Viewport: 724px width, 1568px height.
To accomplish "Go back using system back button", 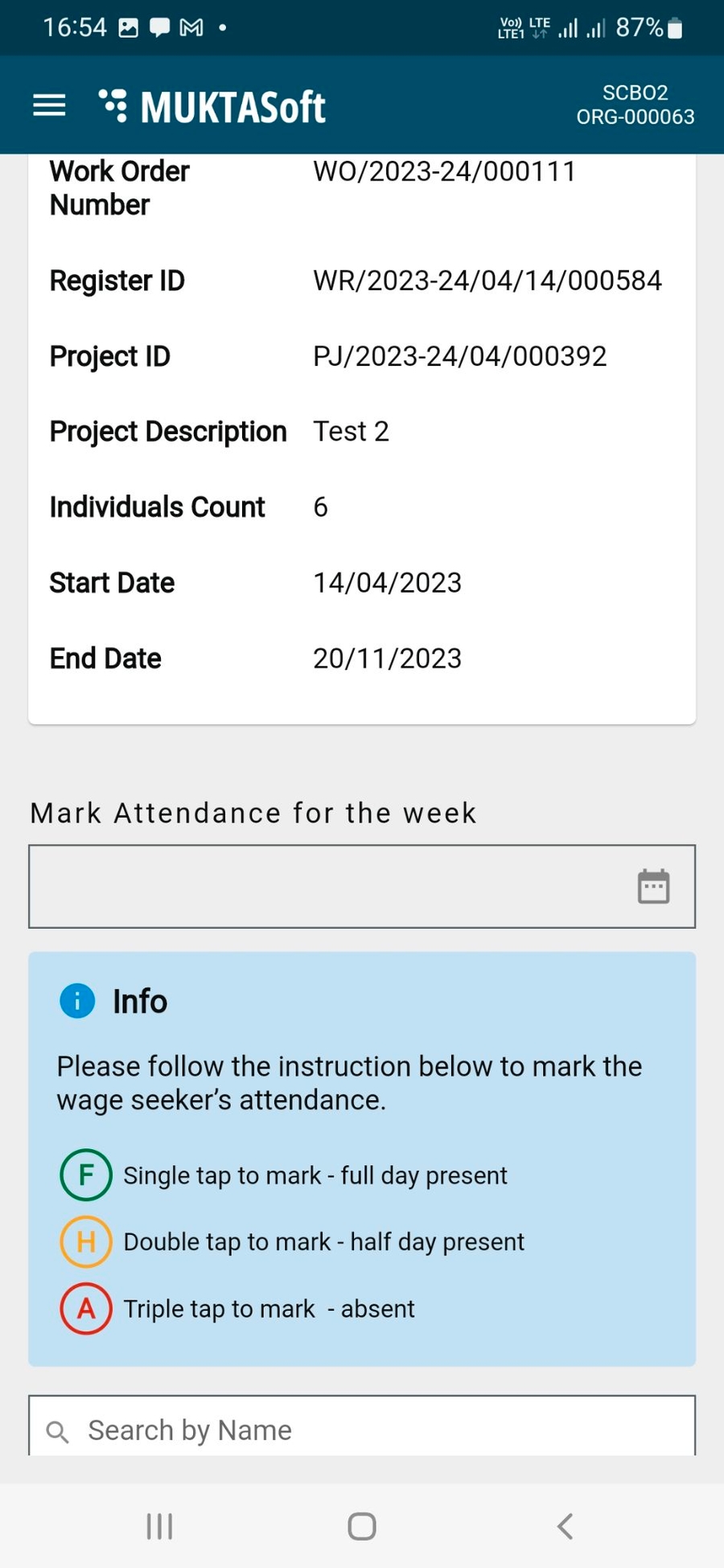I will point(566,1525).
